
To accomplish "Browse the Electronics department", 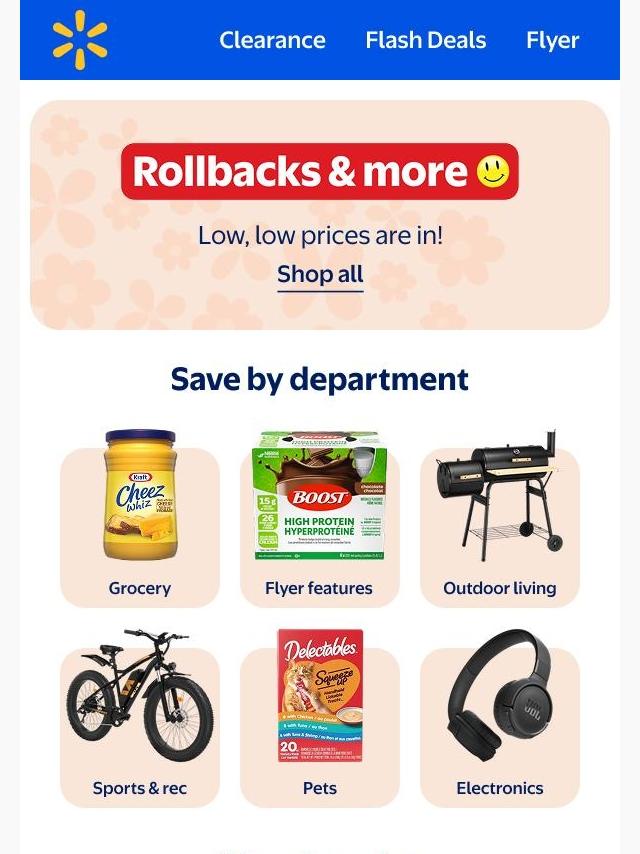I will [500, 725].
